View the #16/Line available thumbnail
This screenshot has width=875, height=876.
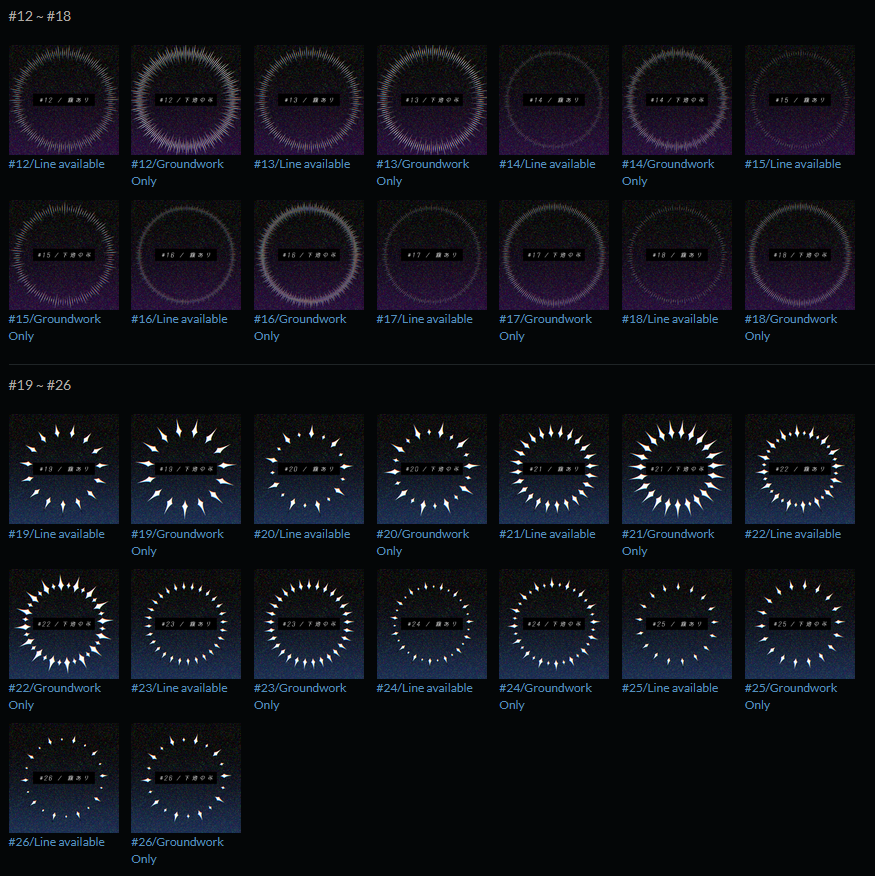pos(186,254)
